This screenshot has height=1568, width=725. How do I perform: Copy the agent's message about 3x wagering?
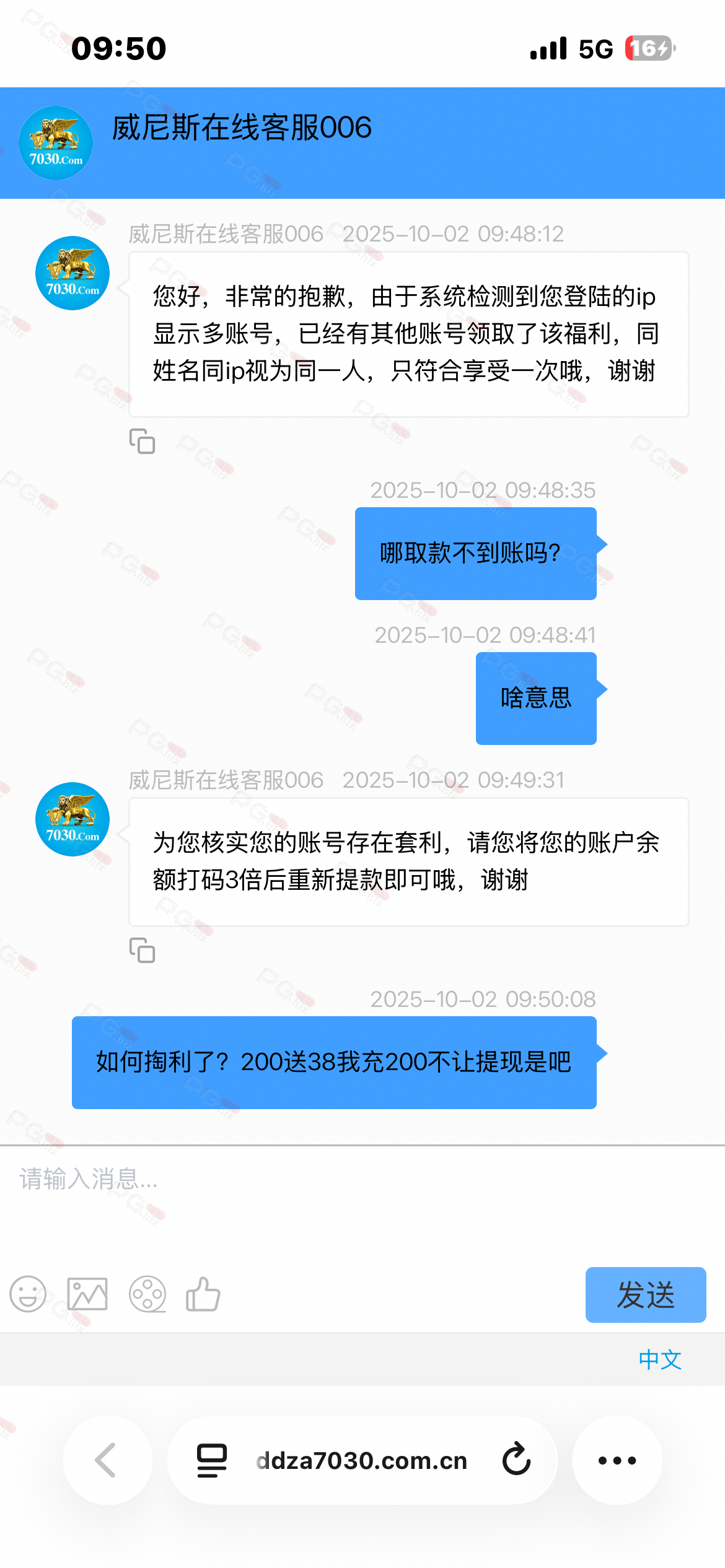pos(142,950)
